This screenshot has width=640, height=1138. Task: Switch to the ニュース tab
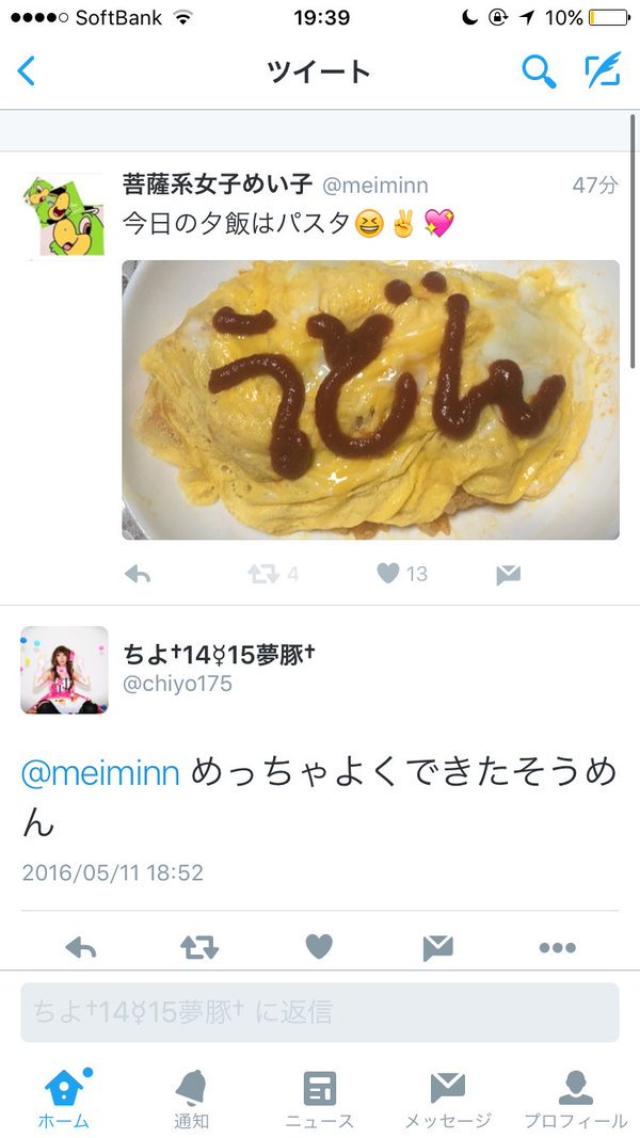[x=319, y=1098]
